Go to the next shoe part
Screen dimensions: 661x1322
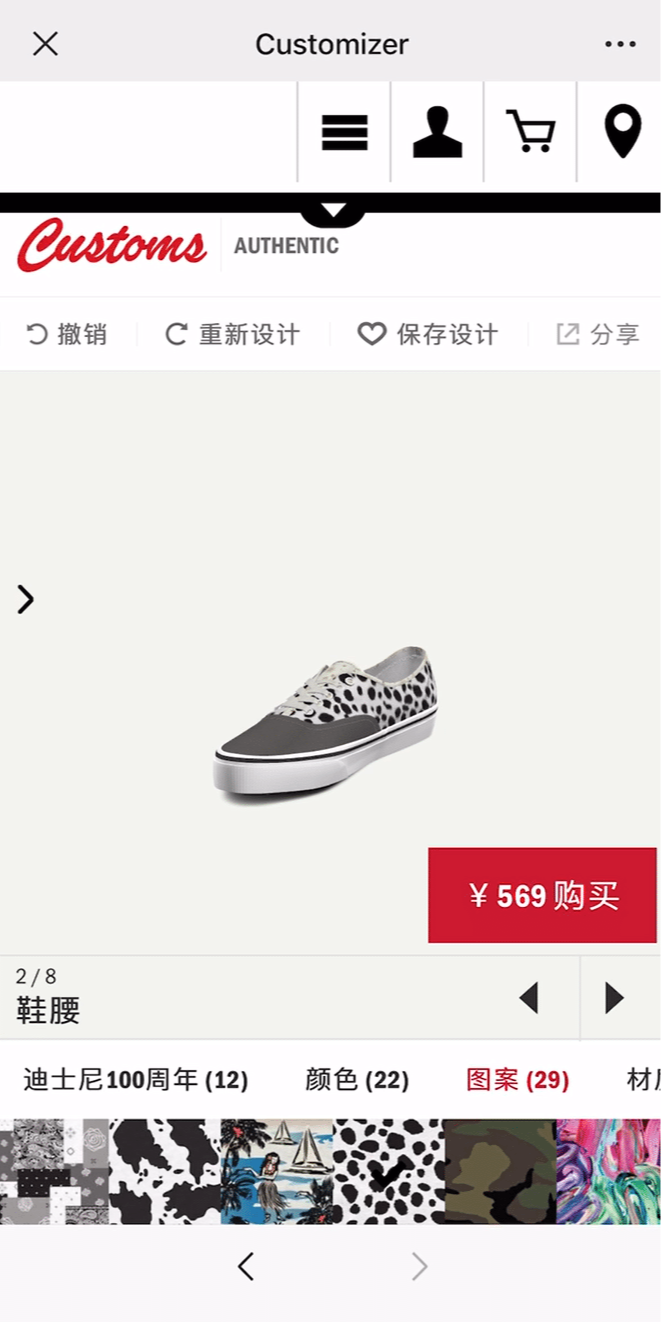pos(615,998)
